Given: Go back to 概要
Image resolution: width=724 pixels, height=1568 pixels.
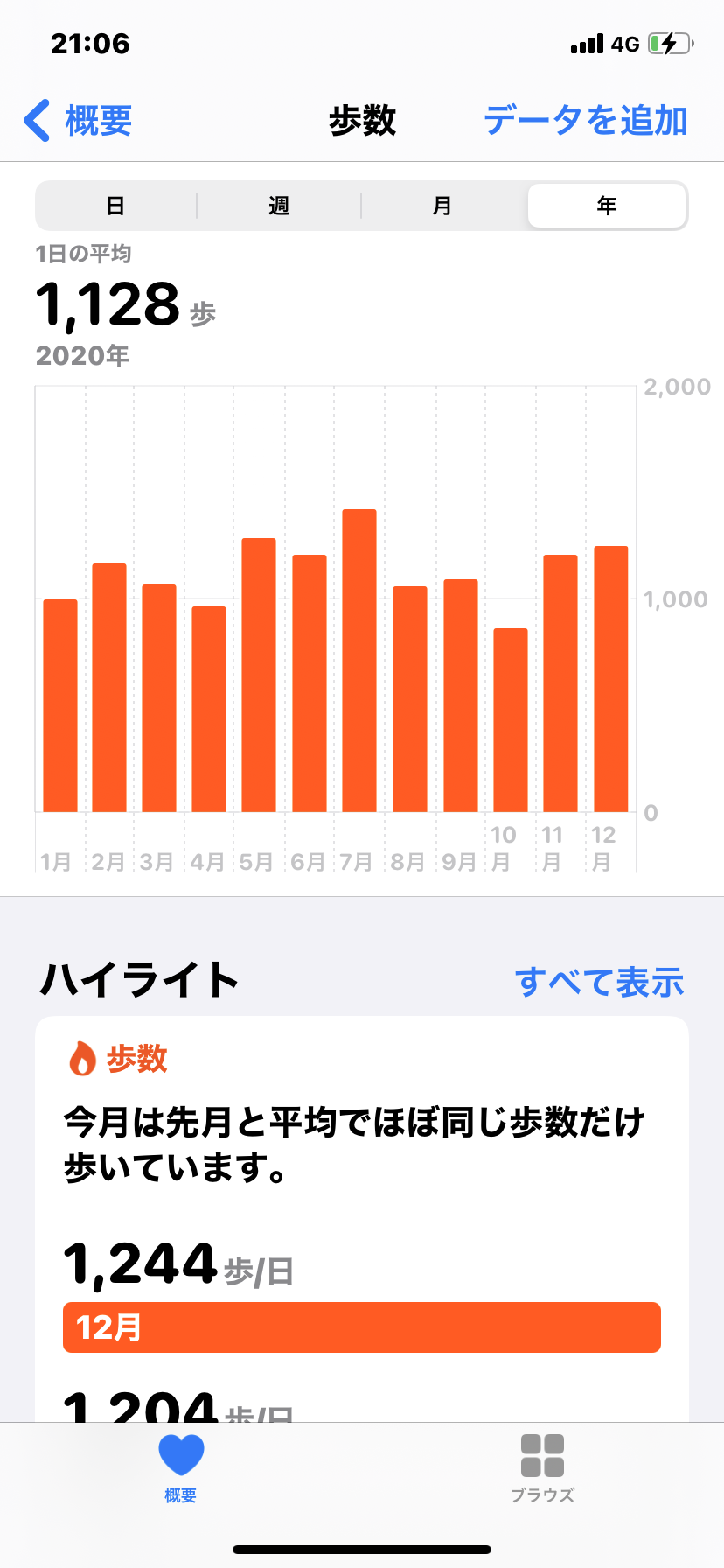Looking at the screenshot, I should pos(77,120).
